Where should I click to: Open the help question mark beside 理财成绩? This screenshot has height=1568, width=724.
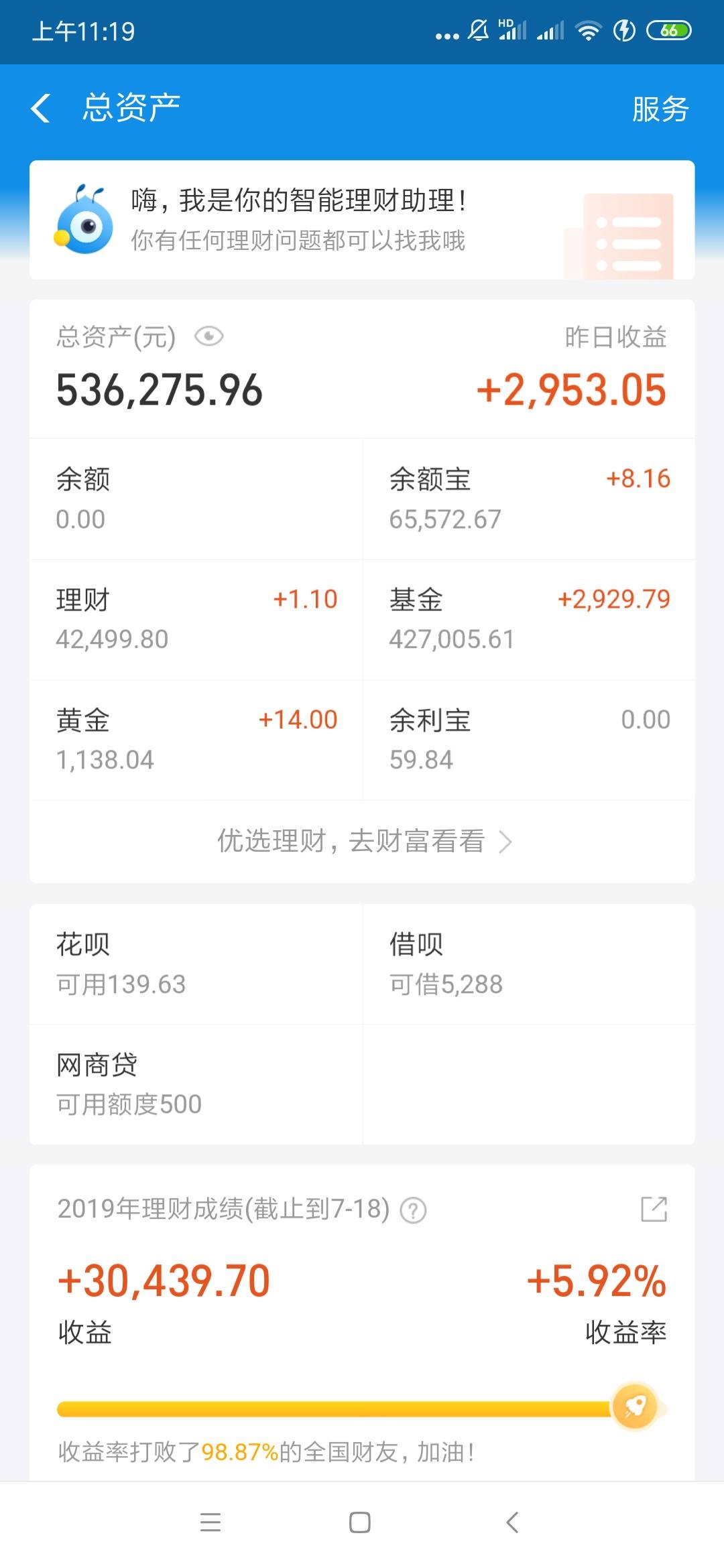tap(414, 1210)
